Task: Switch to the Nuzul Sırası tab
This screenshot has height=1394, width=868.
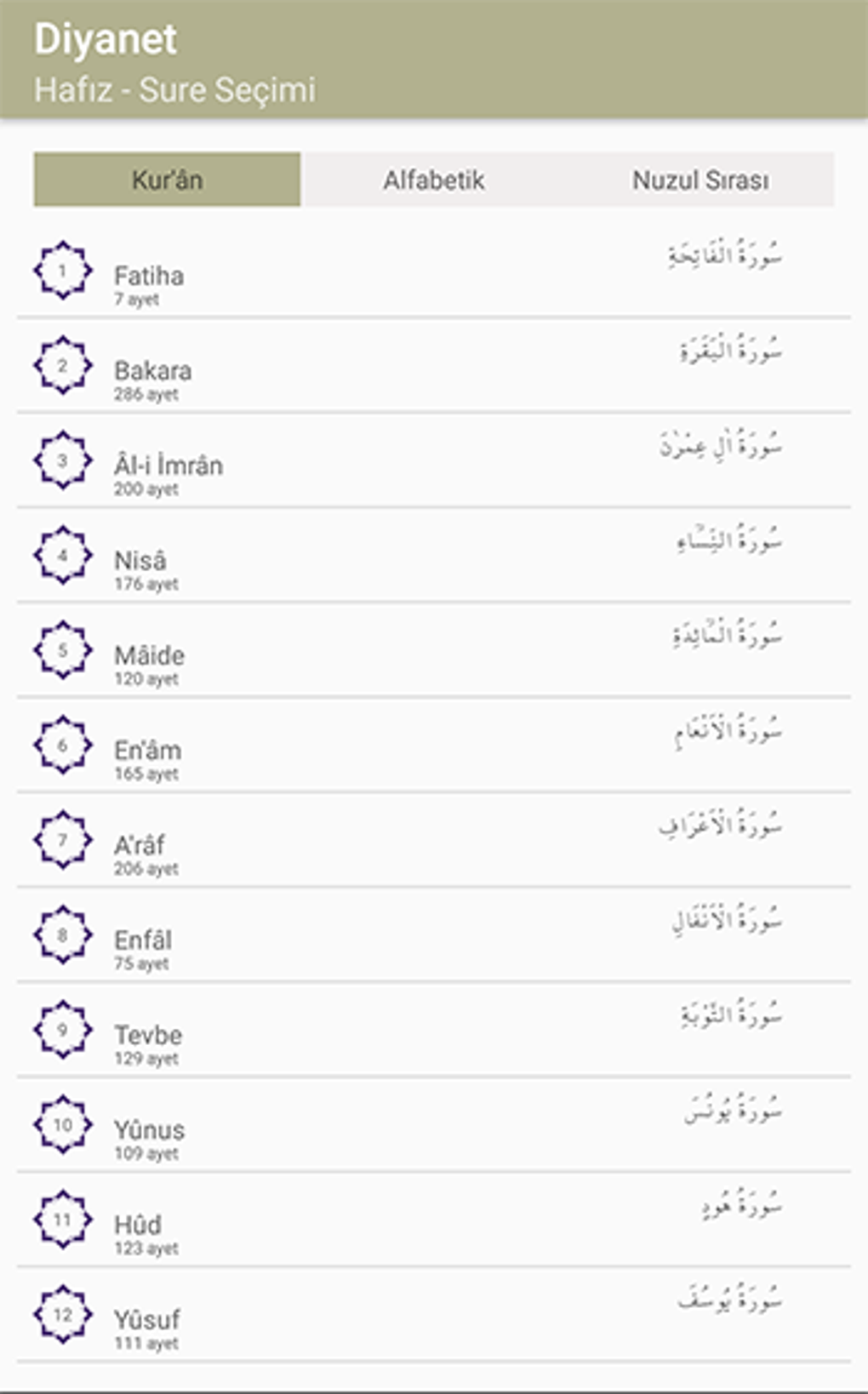Action: (x=700, y=180)
